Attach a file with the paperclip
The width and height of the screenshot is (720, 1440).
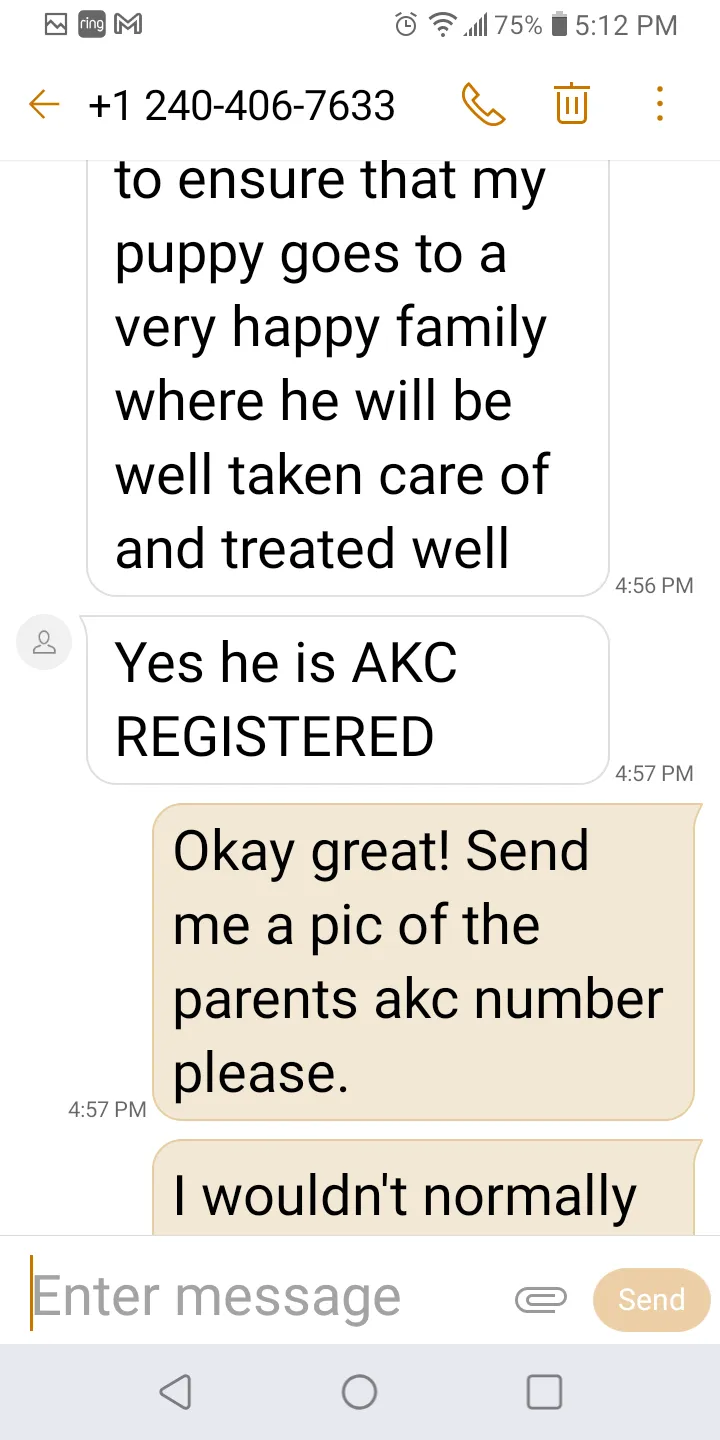click(541, 1299)
